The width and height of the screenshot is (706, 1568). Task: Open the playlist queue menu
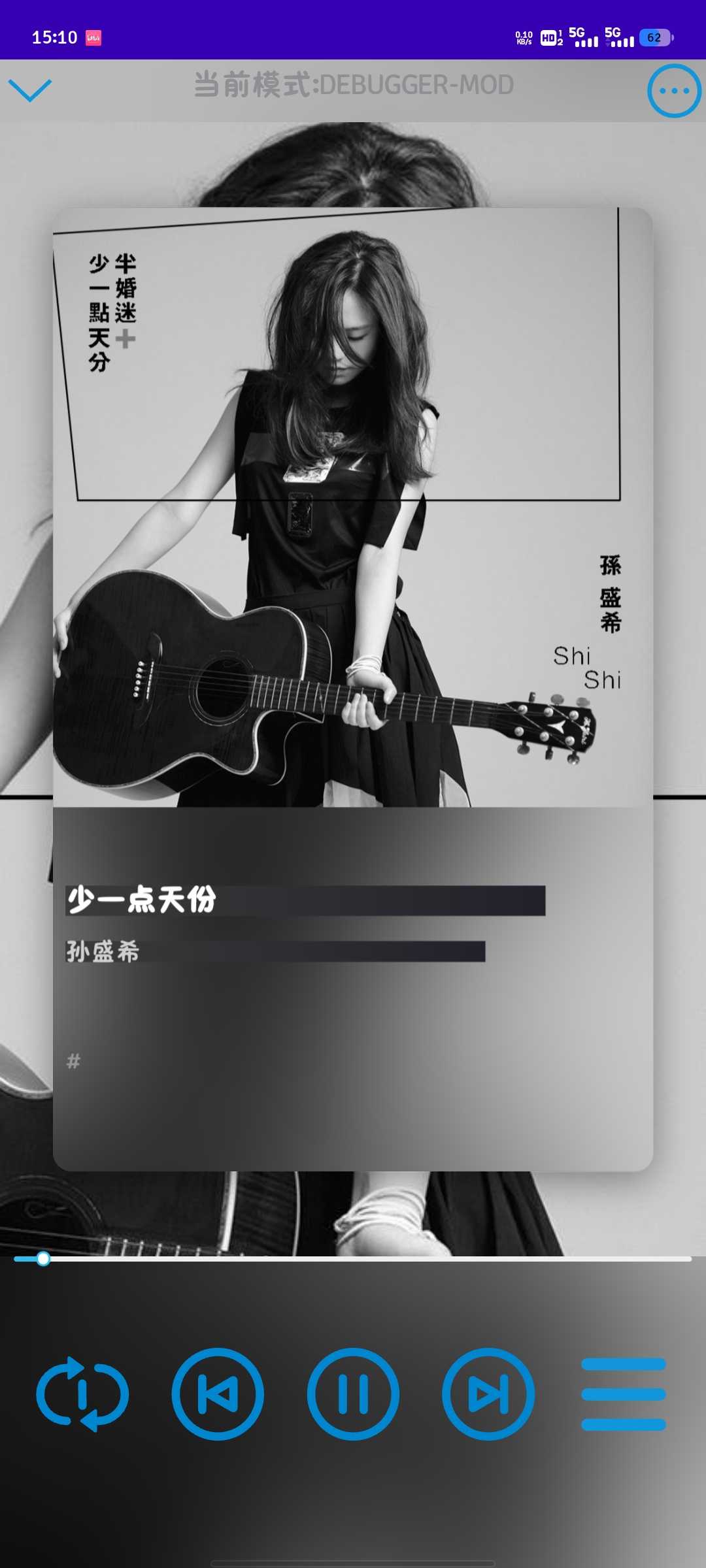[x=623, y=1394]
